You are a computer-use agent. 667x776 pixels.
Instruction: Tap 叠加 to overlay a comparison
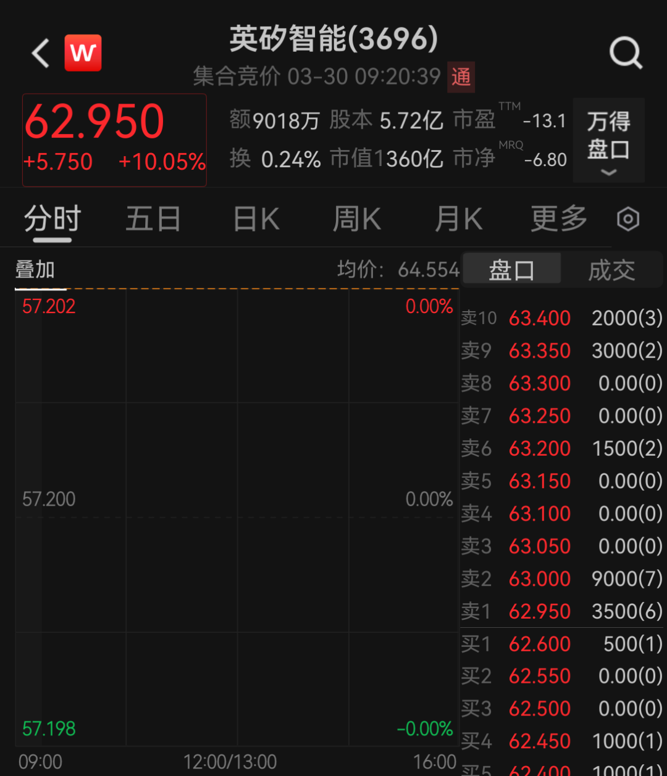click(x=35, y=270)
